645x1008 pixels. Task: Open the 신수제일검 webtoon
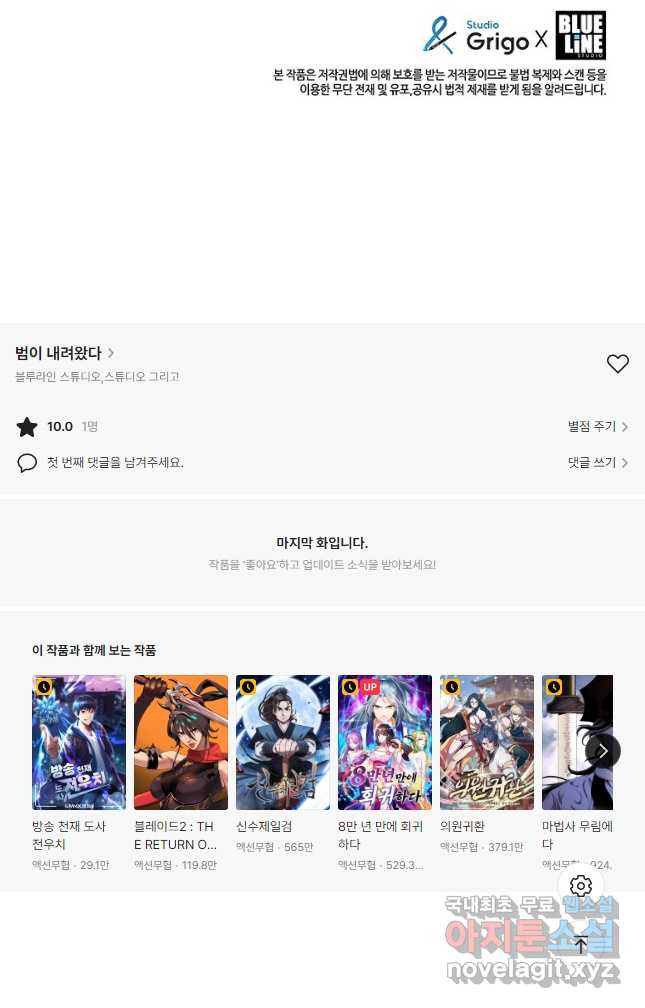tap(283, 742)
